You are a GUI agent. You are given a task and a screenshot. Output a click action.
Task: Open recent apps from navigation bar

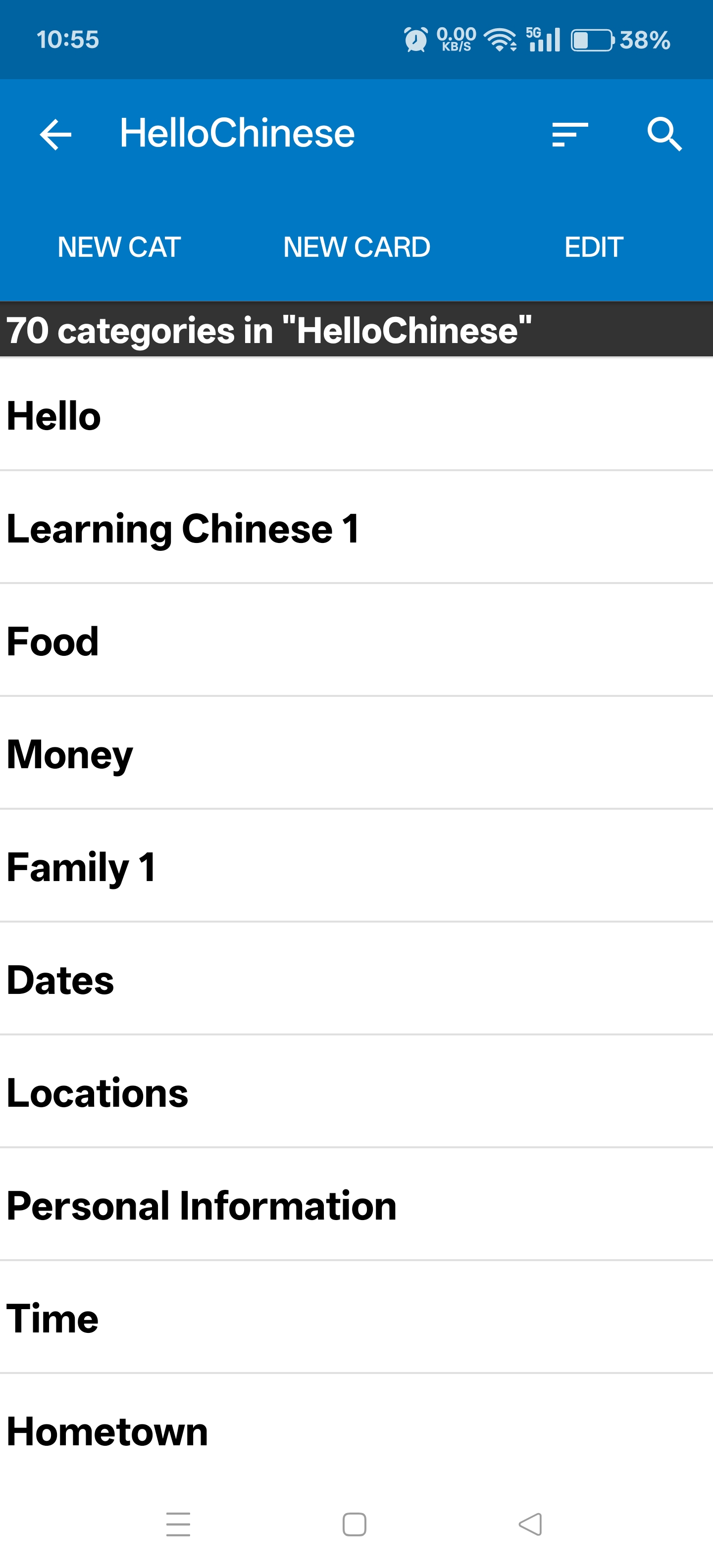178,1524
